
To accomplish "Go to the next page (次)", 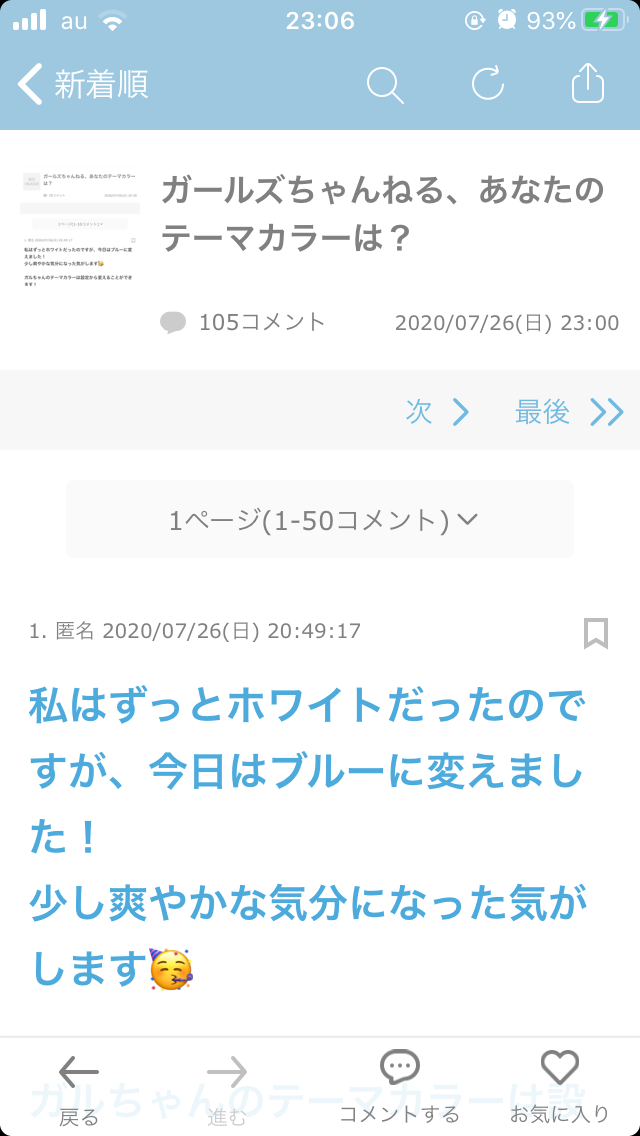I will (x=438, y=412).
